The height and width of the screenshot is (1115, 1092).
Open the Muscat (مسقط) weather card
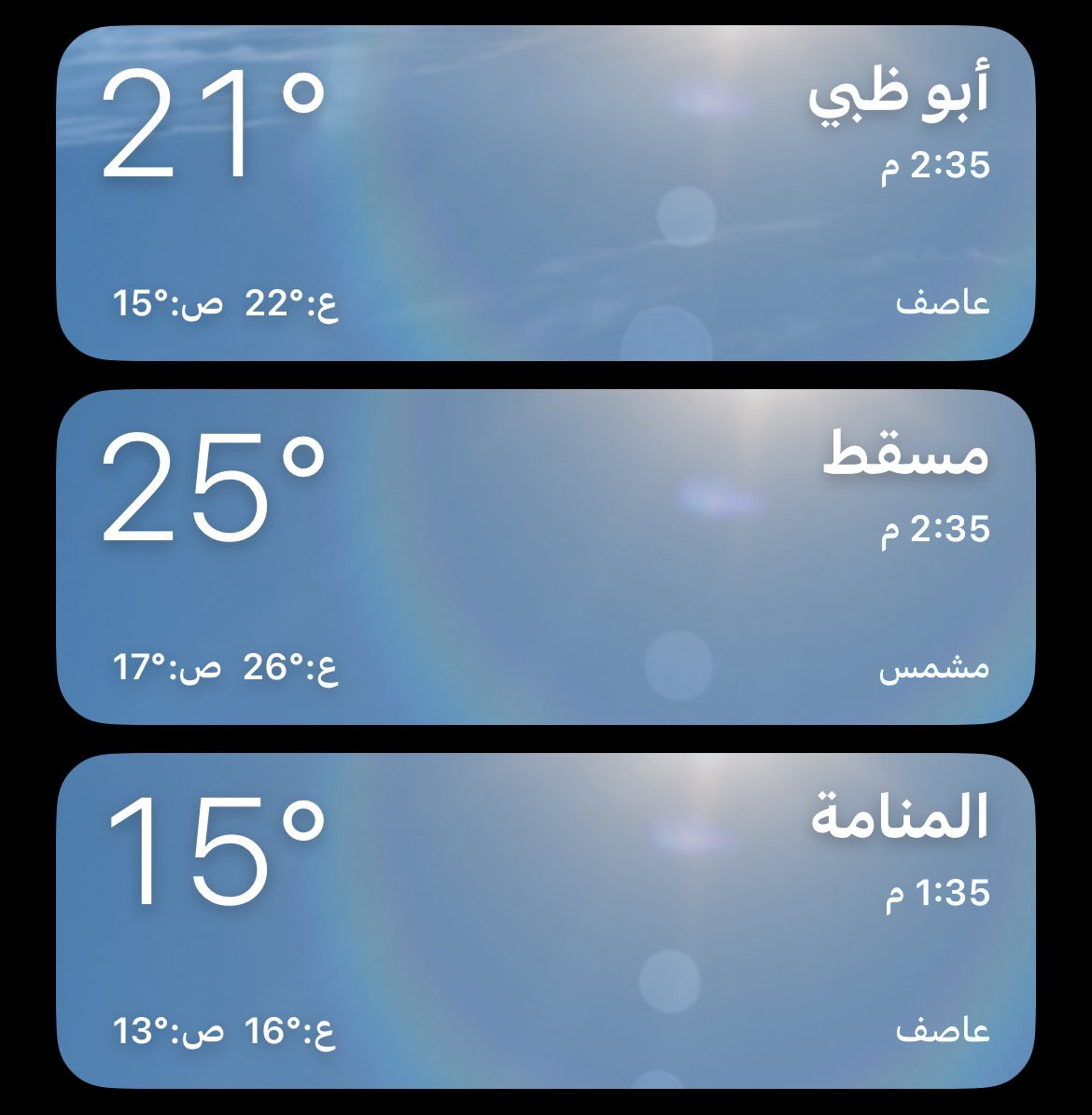(546, 557)
